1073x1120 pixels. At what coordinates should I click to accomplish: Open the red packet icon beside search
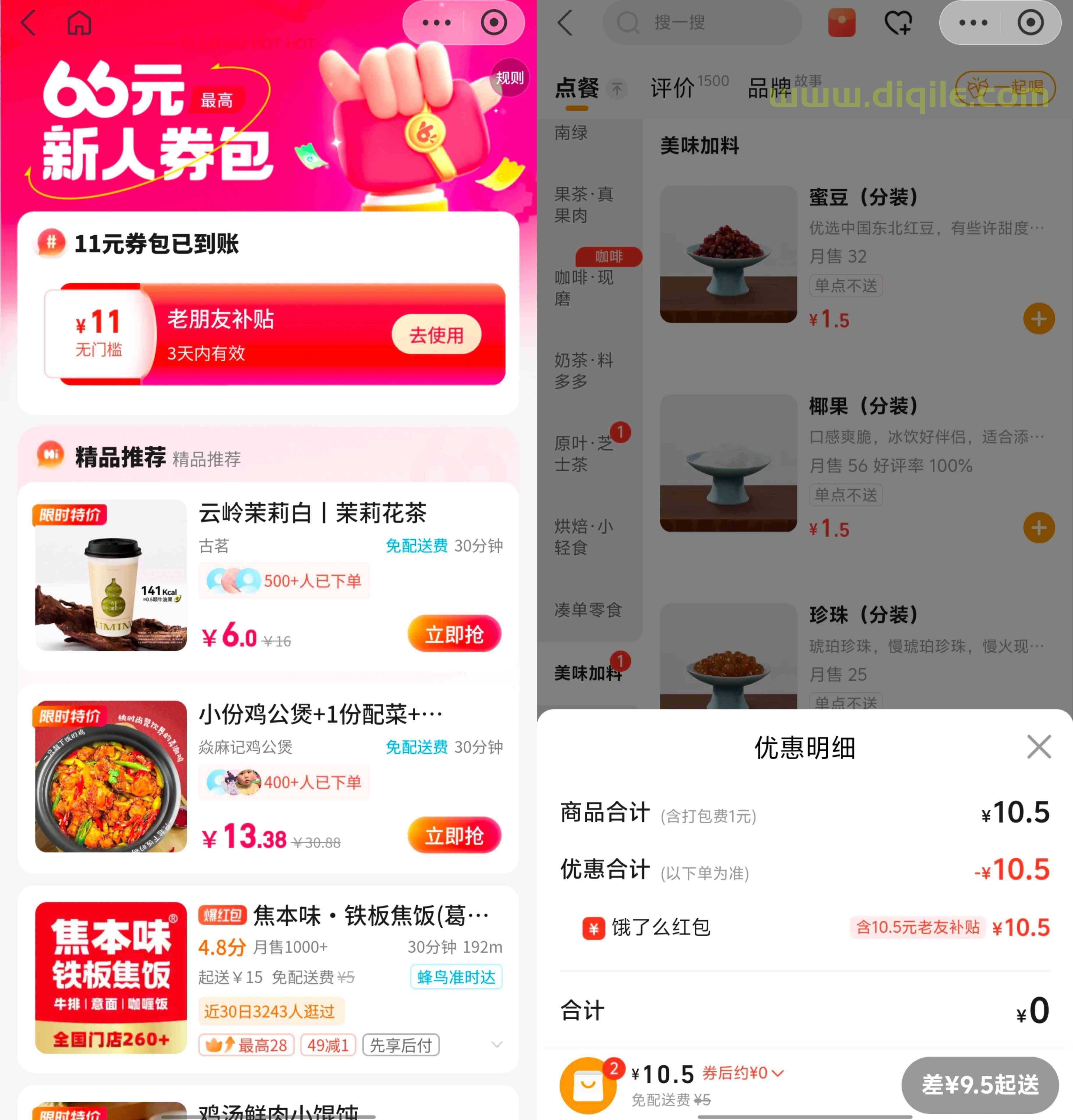point(841,23)
